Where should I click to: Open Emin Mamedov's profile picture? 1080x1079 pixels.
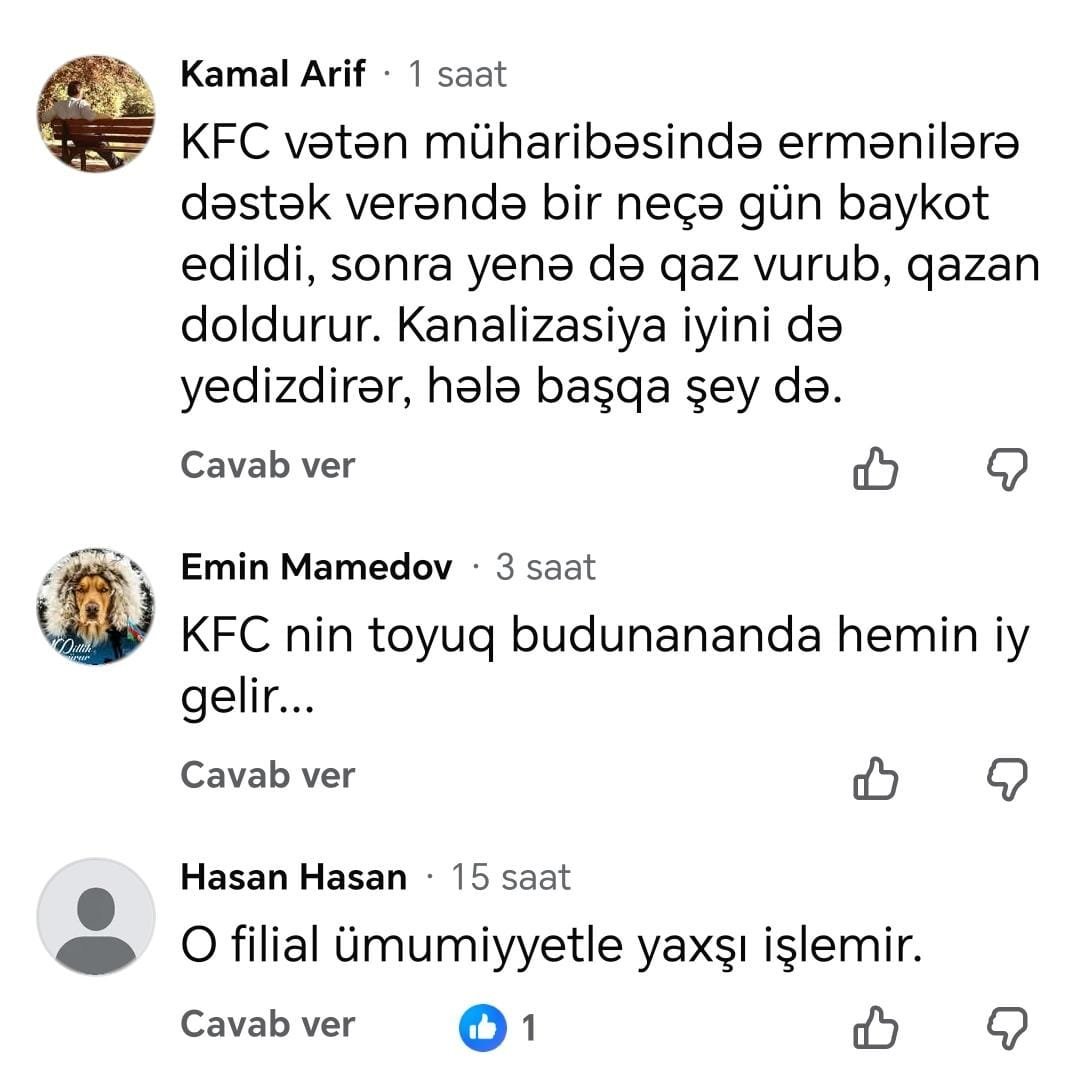[x=96, y=606]
